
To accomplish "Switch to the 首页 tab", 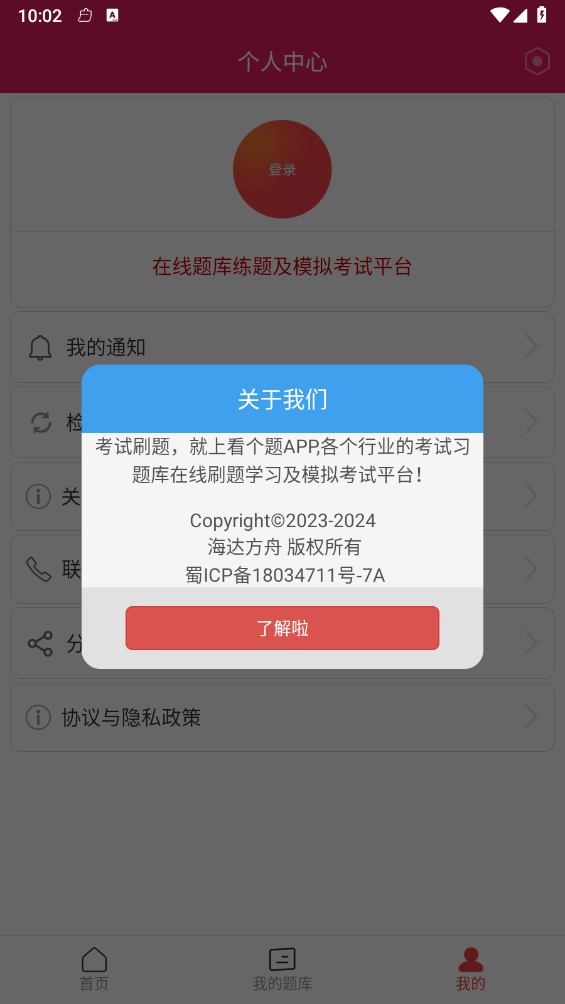I will (94, 969).
